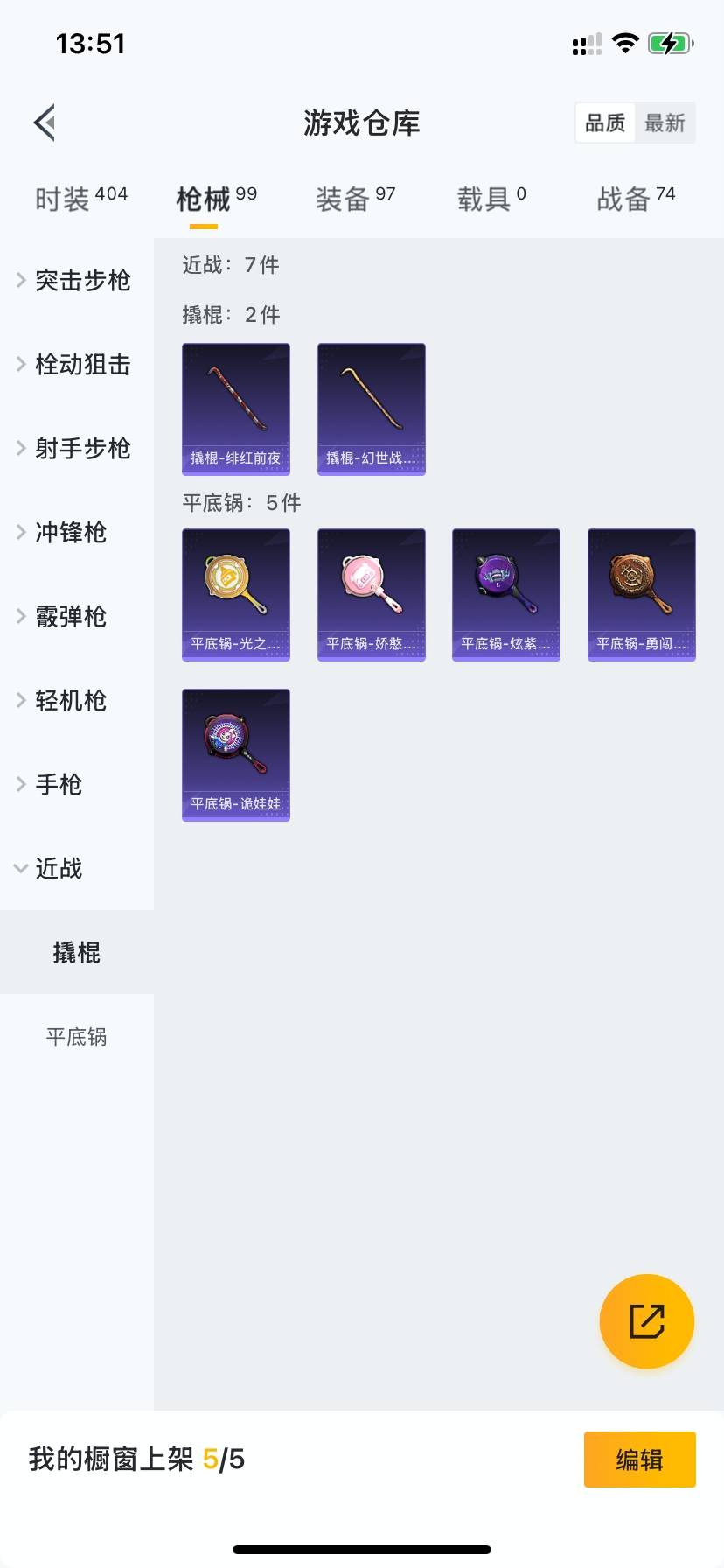This screenshot has width=724, height=1568.
Task: Switch to the 战备 tab
Action: tap(636, 199)
